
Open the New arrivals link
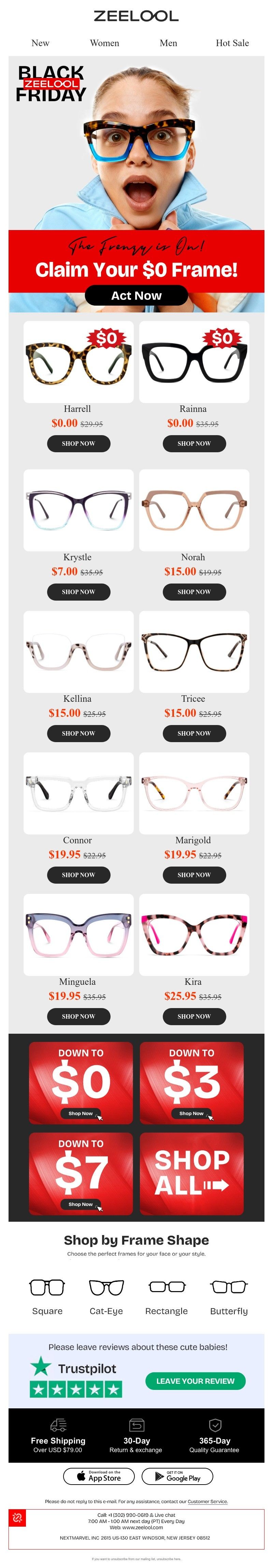point(40,43)
